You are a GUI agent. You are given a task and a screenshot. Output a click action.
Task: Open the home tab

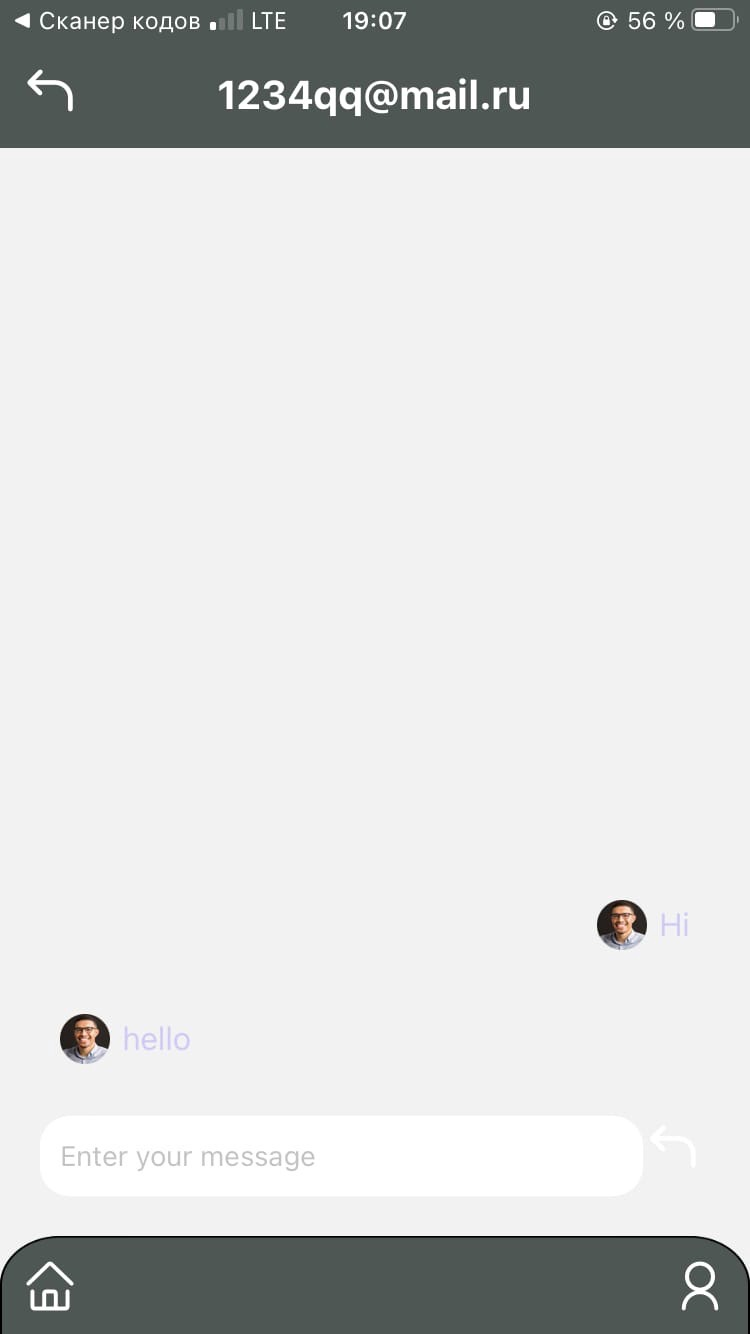(50, 1286)
